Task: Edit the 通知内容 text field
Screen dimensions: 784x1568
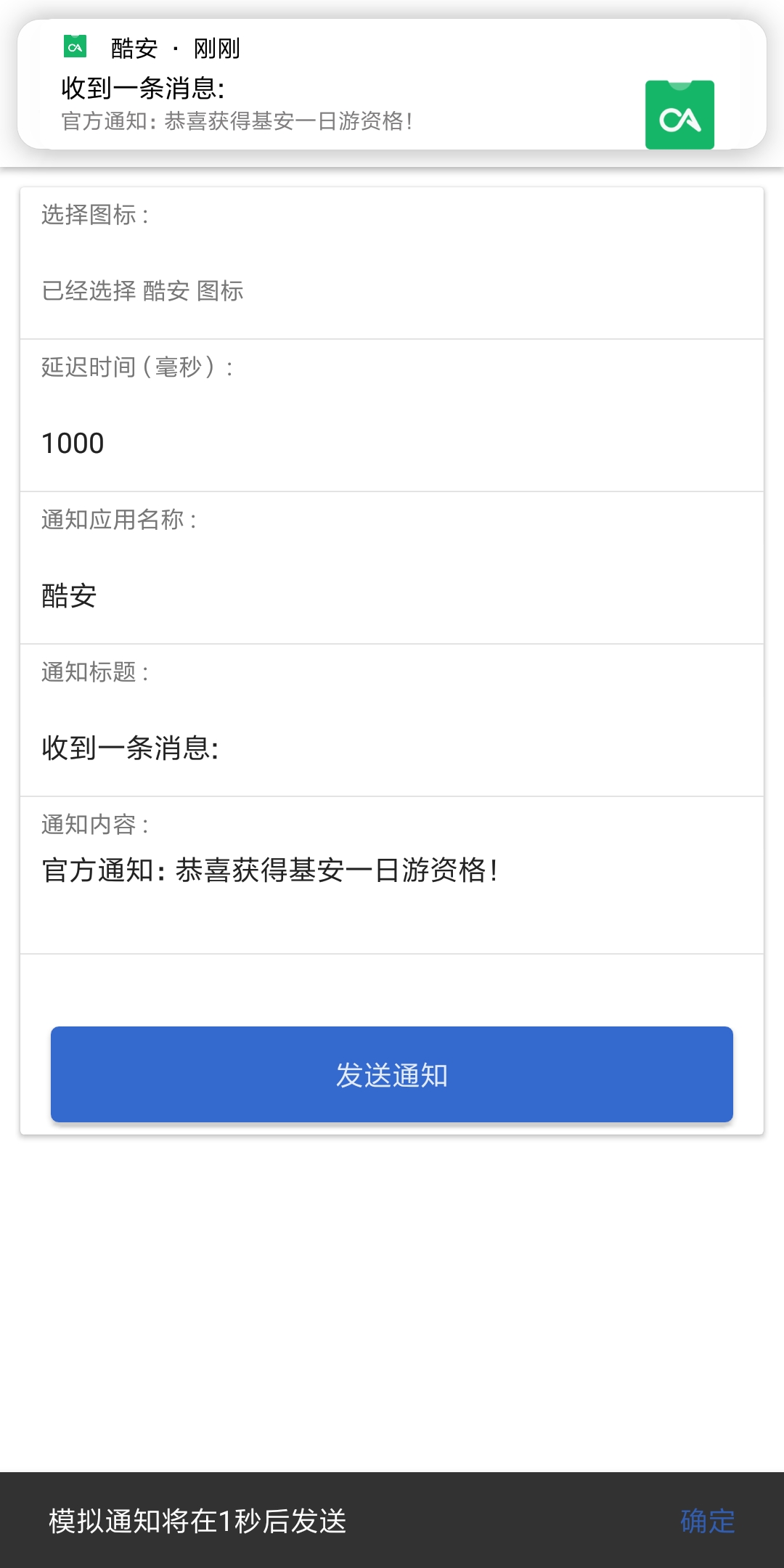Action: click(392, 893)
